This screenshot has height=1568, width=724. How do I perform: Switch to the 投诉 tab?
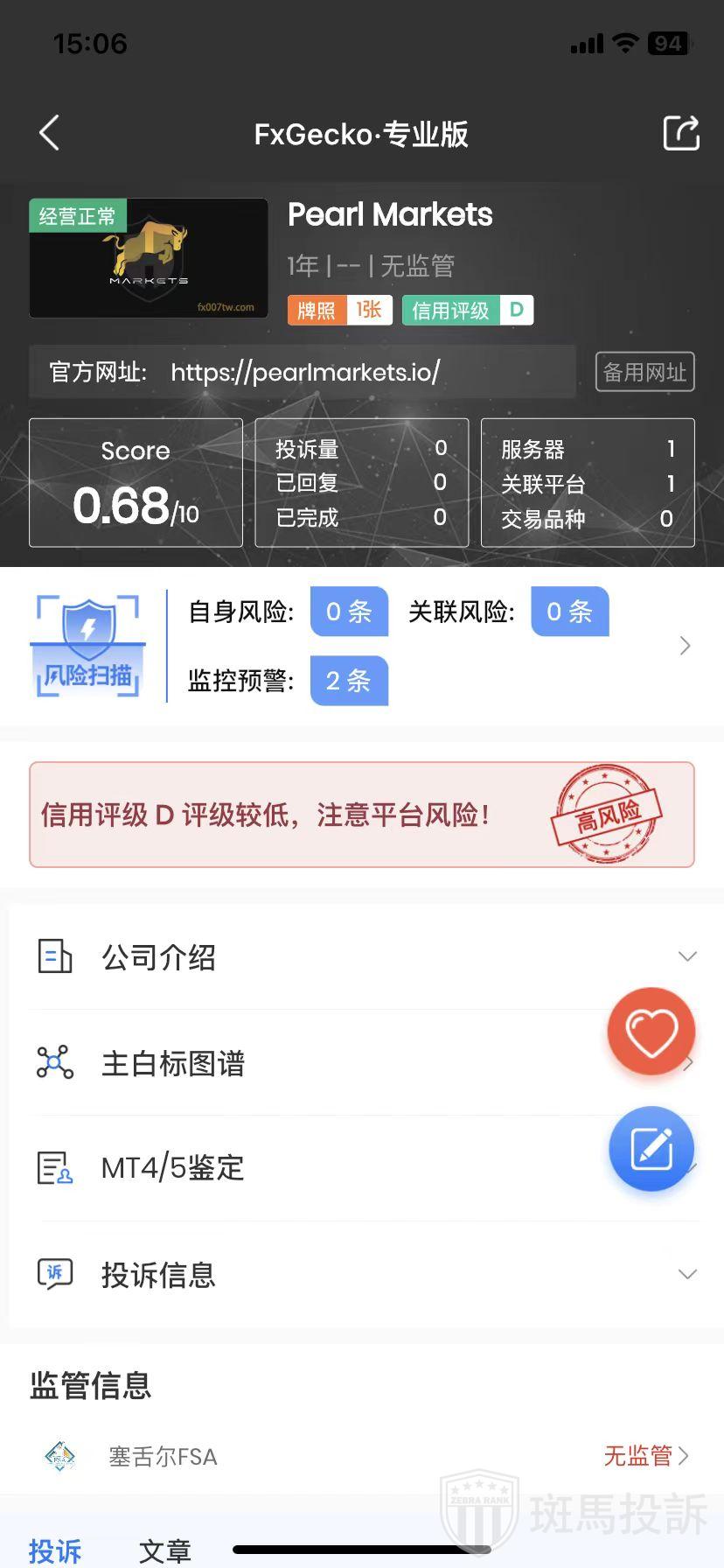click(x=55, y=1550)
